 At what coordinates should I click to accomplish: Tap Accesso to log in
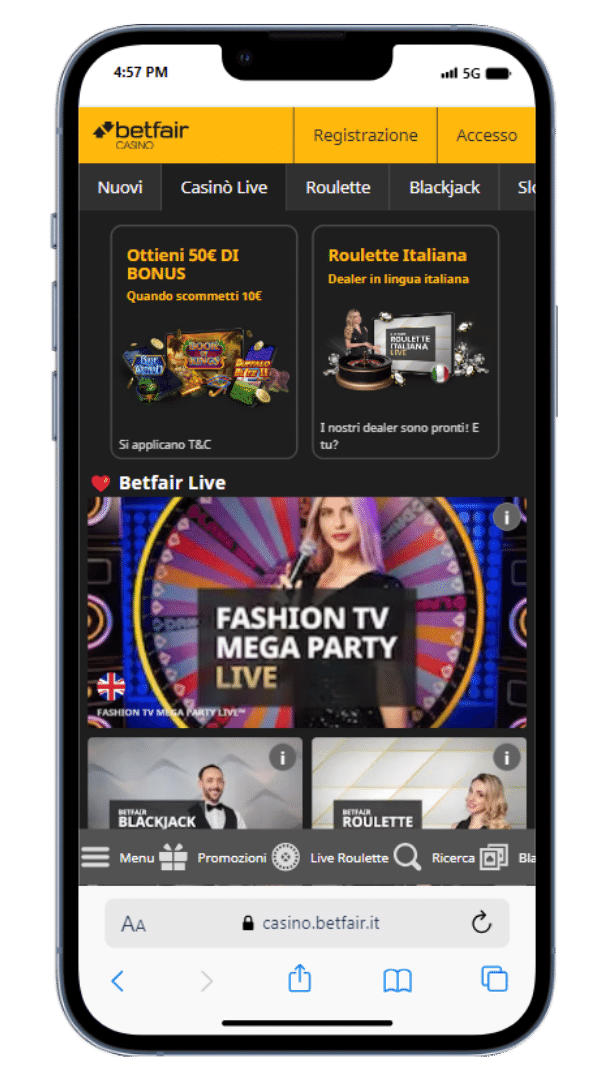[486, 135]
